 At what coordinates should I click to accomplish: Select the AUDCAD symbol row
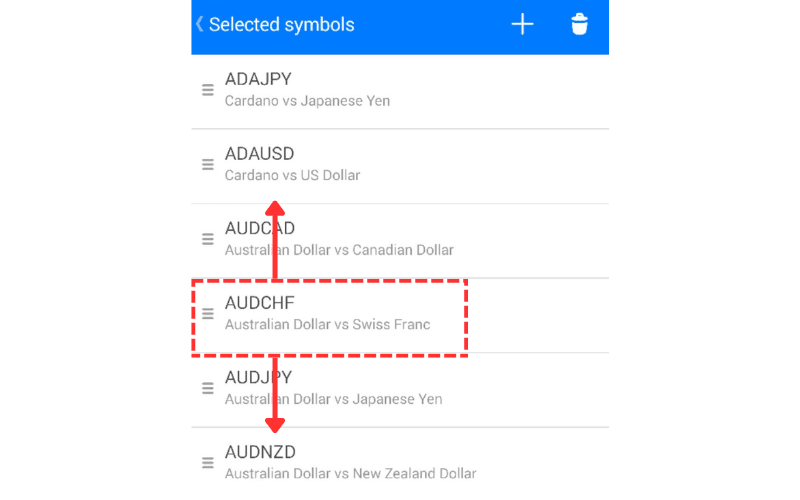[400, 239]
